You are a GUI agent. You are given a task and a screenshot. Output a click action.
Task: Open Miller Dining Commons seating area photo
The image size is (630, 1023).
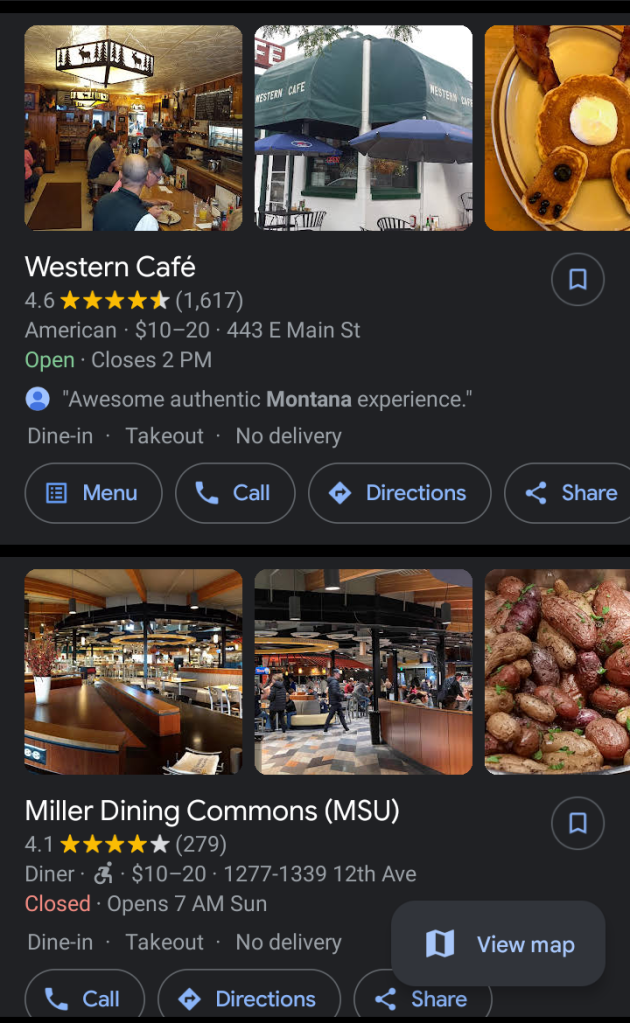[x=133, y=672]
